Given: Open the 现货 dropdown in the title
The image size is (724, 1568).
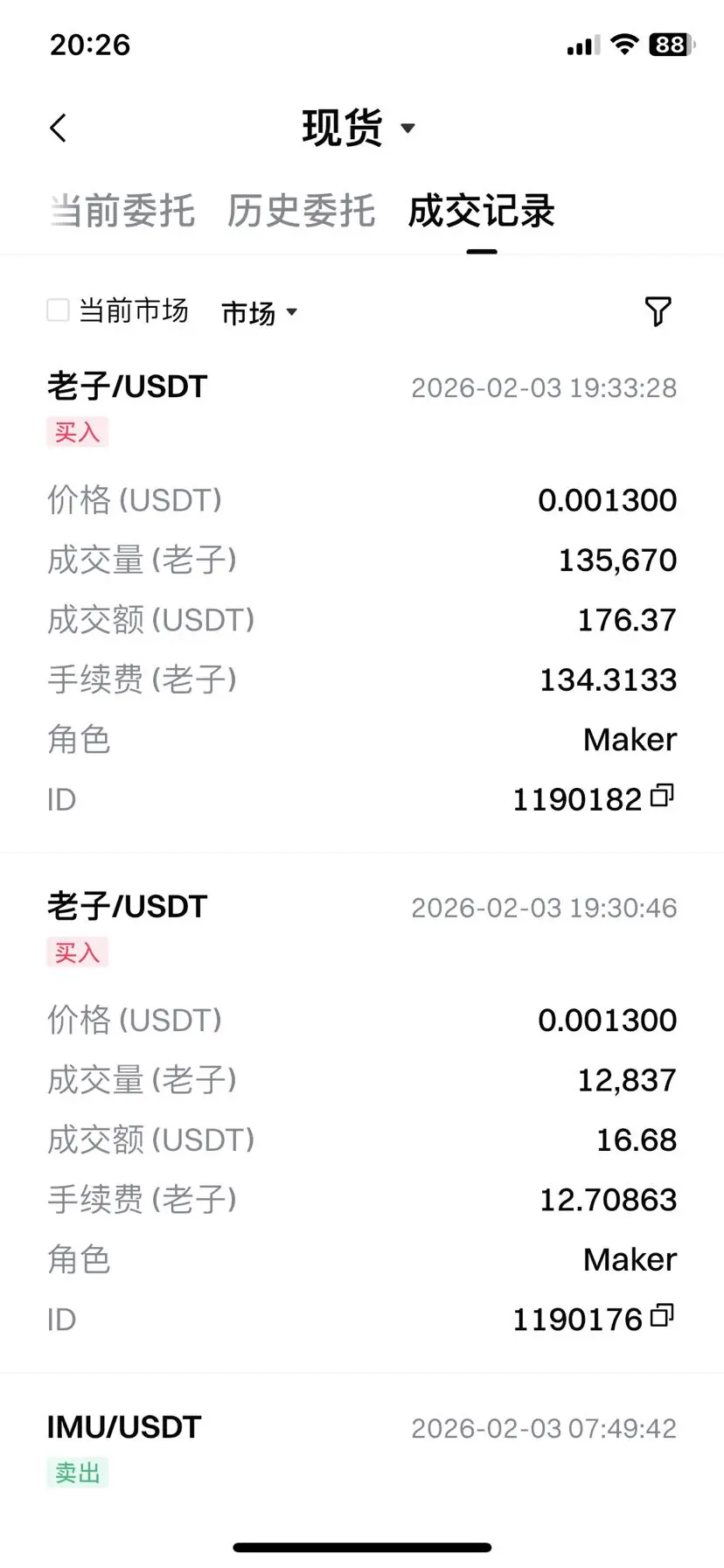Looking at the screenshot, I should 359,129.
